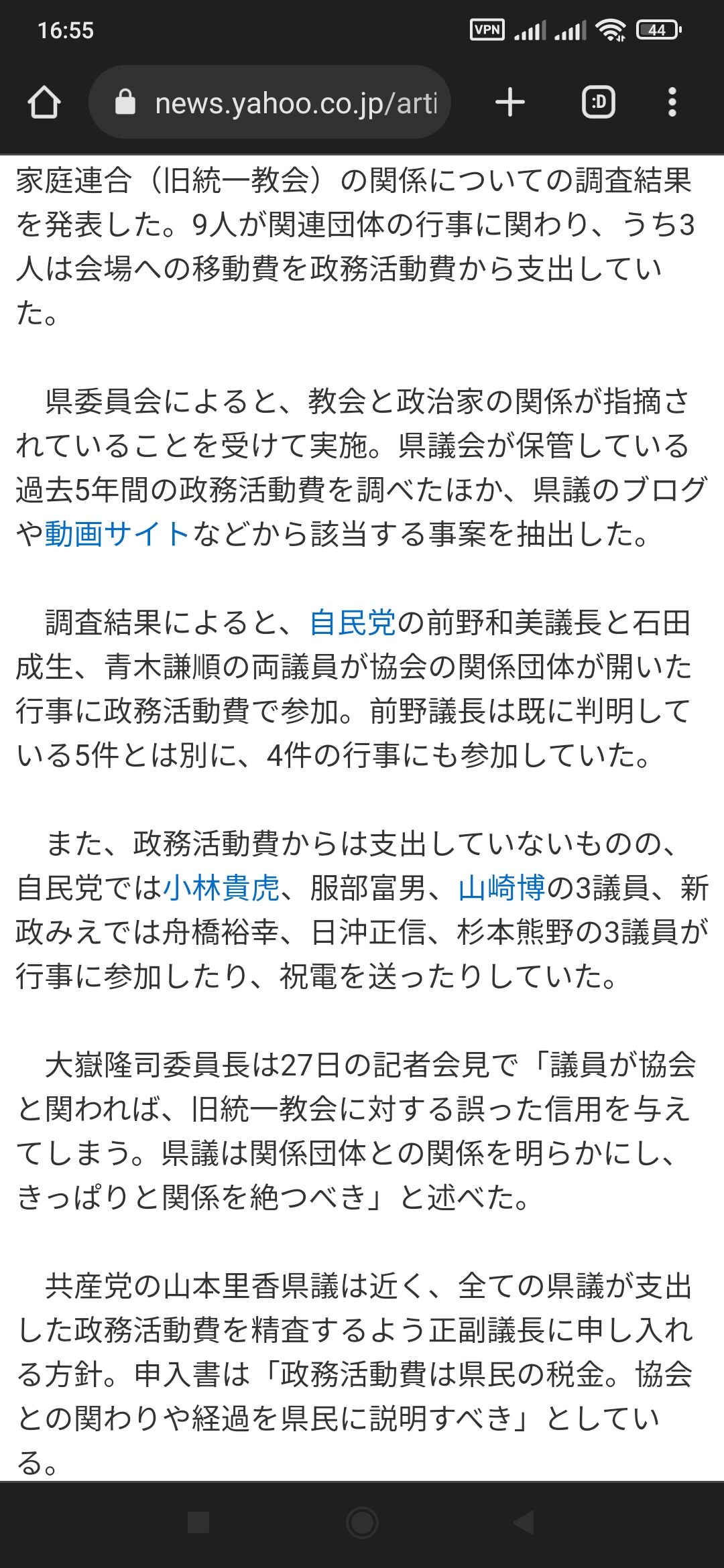Open the 動画サイト link
Image resolution: width=724 pixels, height=1568 pixels.
point(118,534)
